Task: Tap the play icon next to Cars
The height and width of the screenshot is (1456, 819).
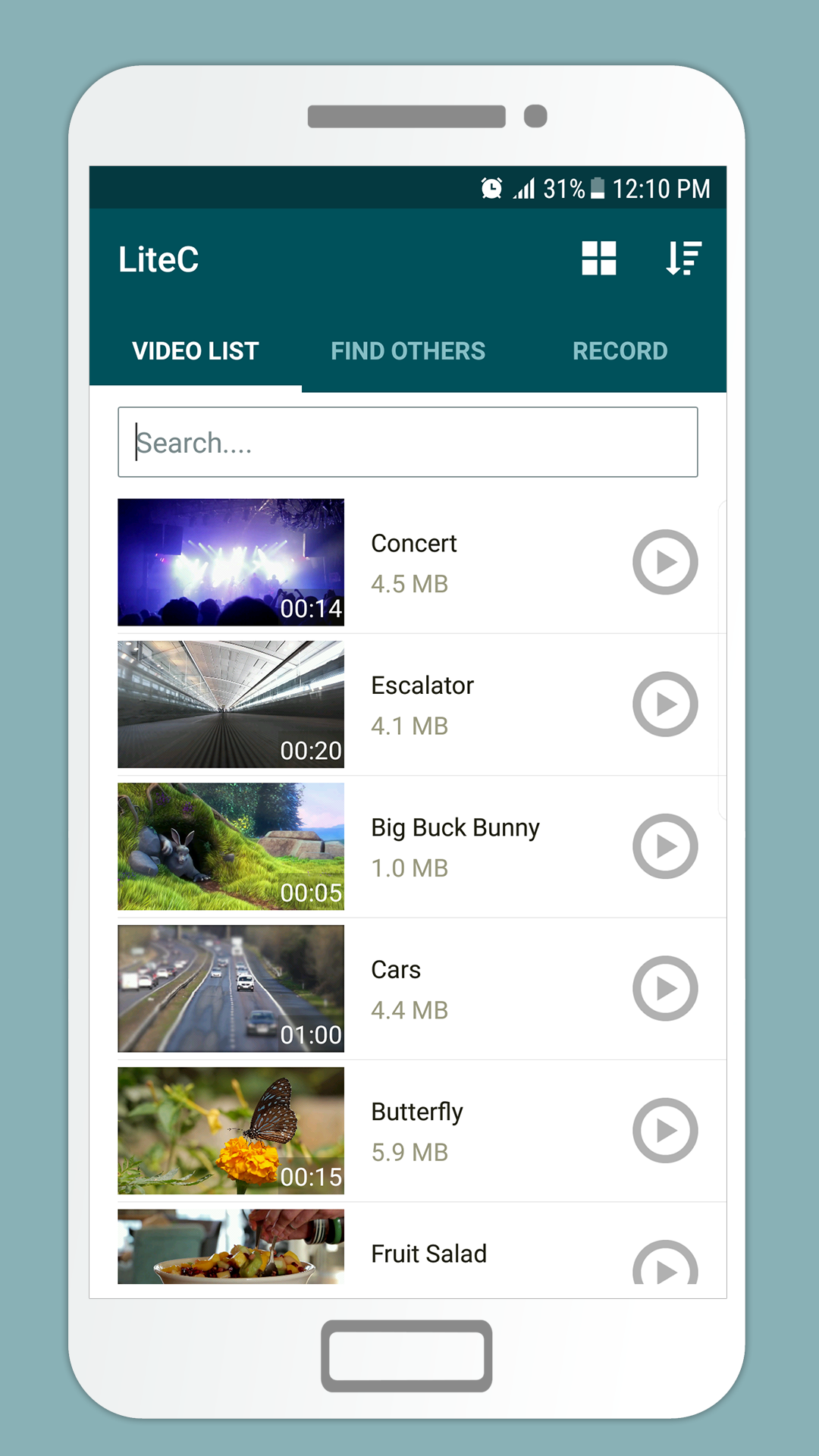Action: (x=665, y=989)
